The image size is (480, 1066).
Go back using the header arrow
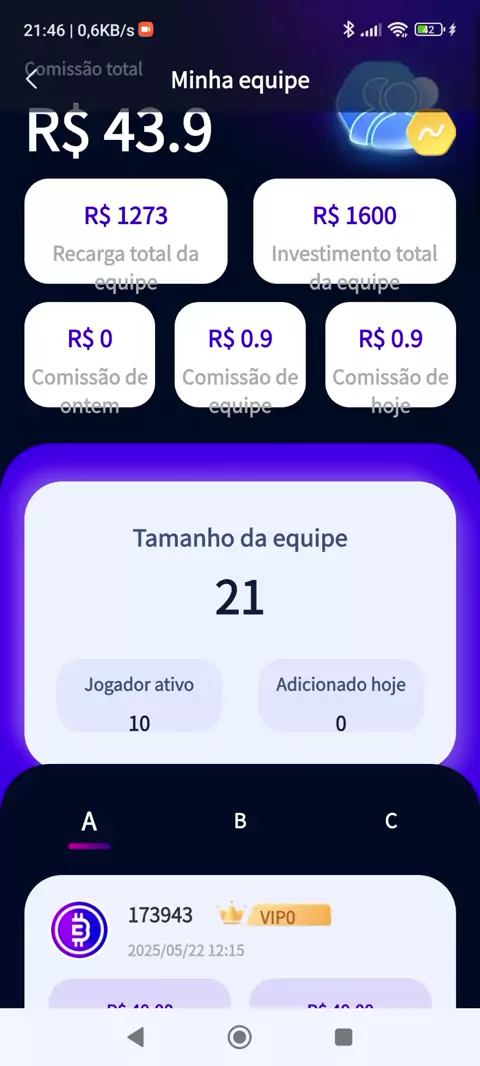[31, 80]
